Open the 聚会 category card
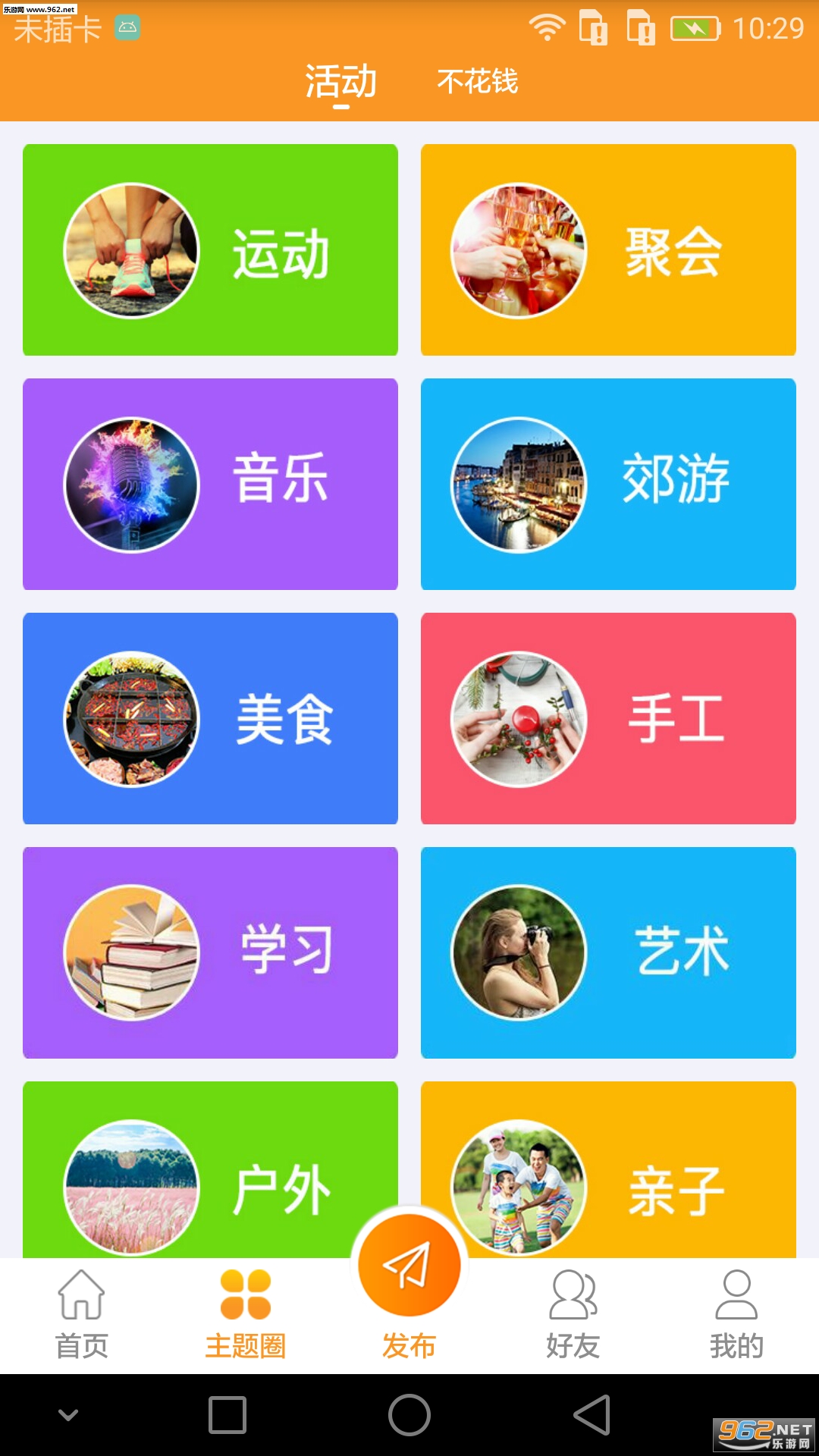The image size is (819, 1456). point(608,249)
